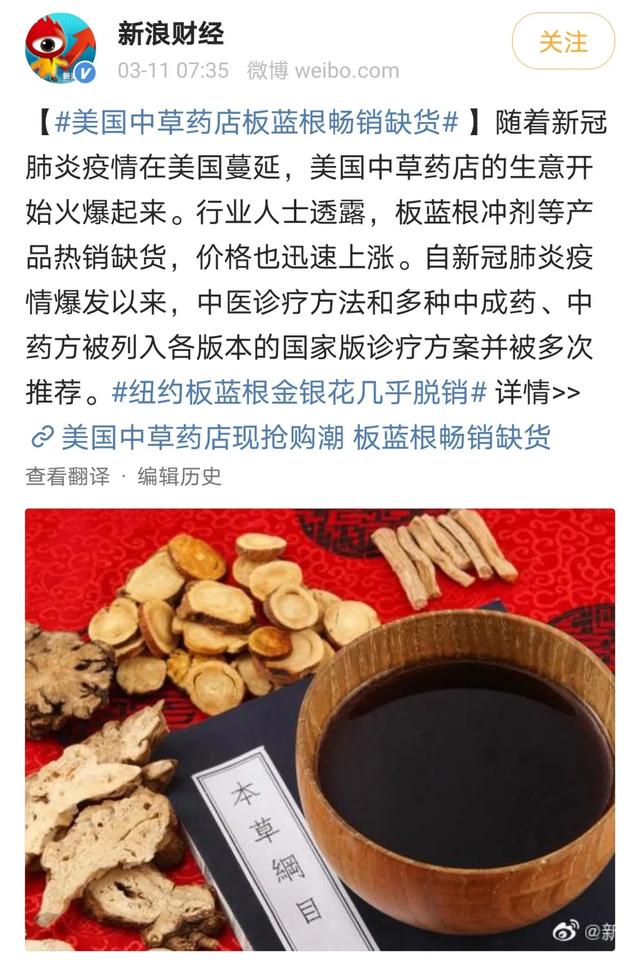Open the herbal medicine post image

click(x=320, y=728)
